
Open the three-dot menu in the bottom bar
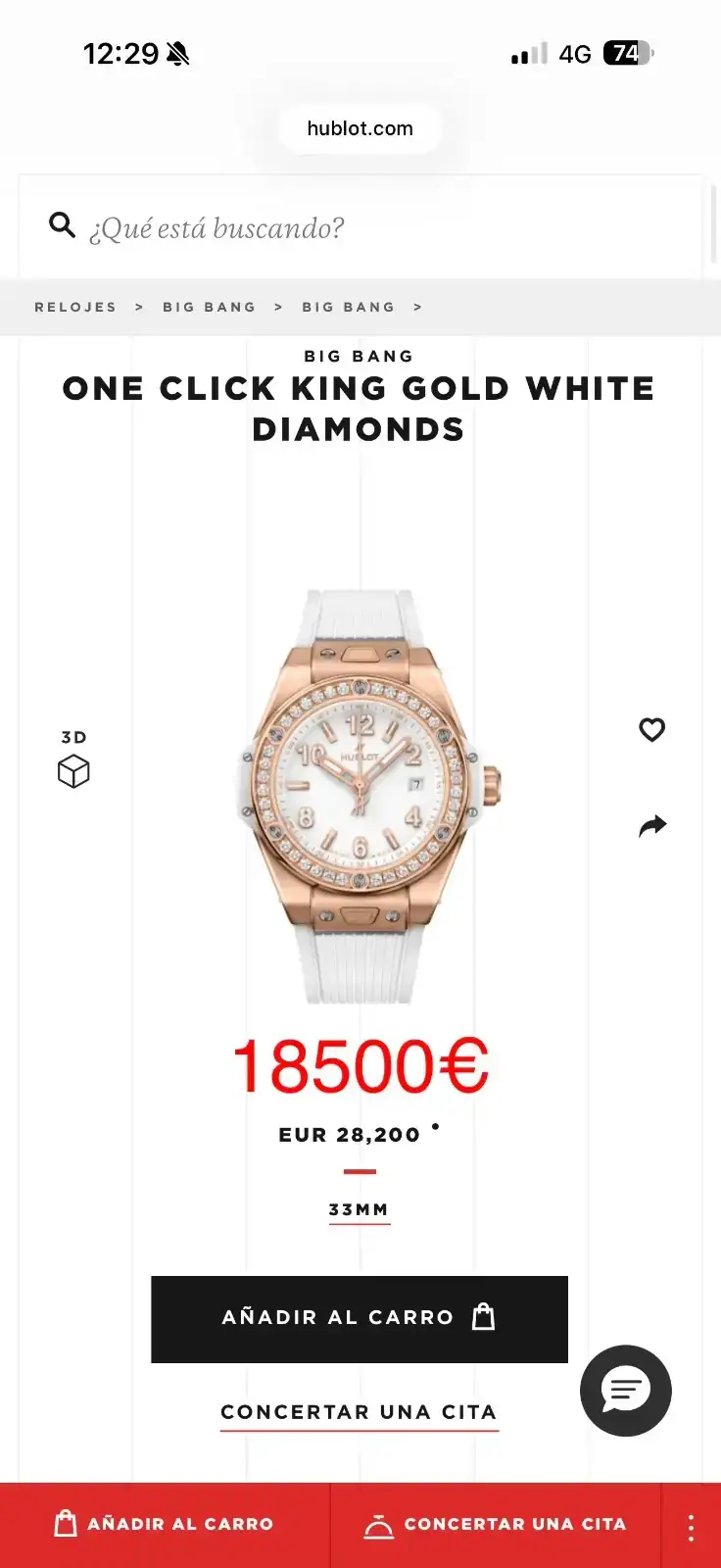[x=692, y=1527]
